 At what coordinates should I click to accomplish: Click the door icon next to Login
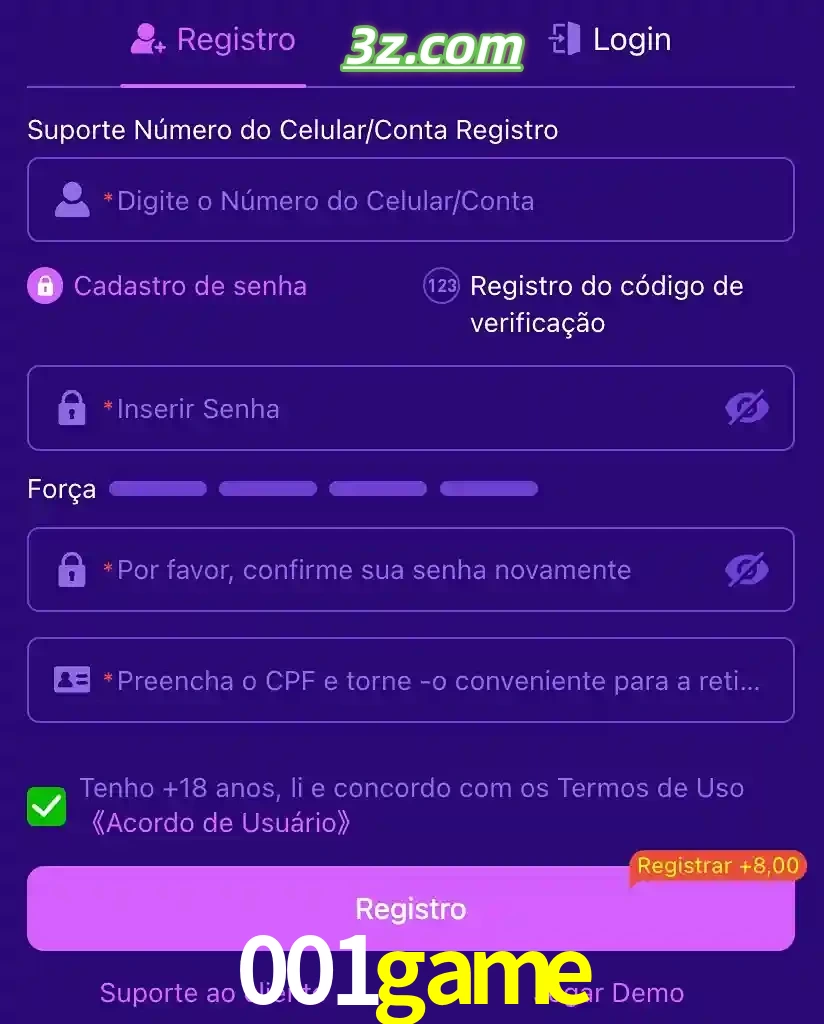564,40
